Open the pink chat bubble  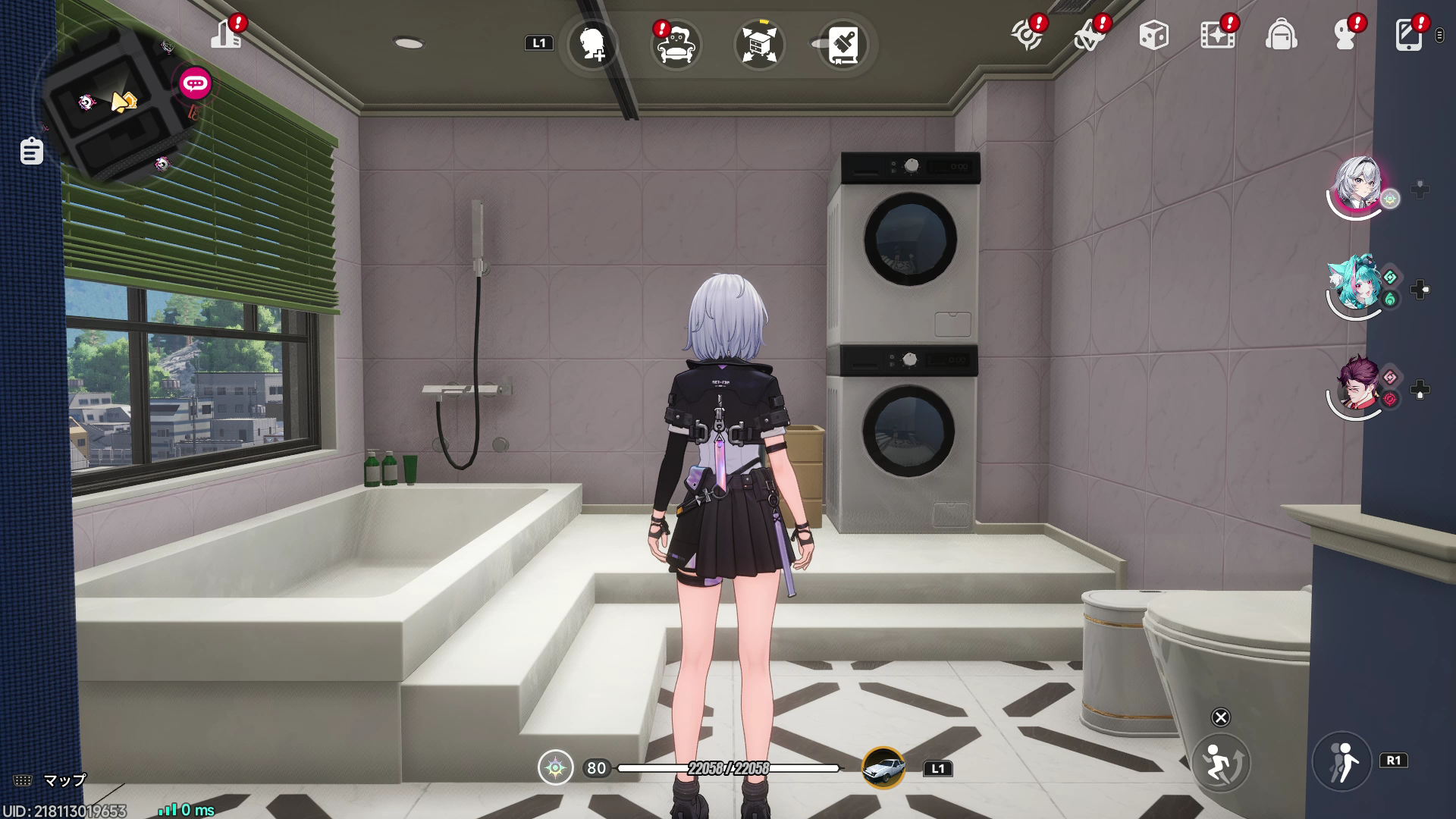coord(195,83)
